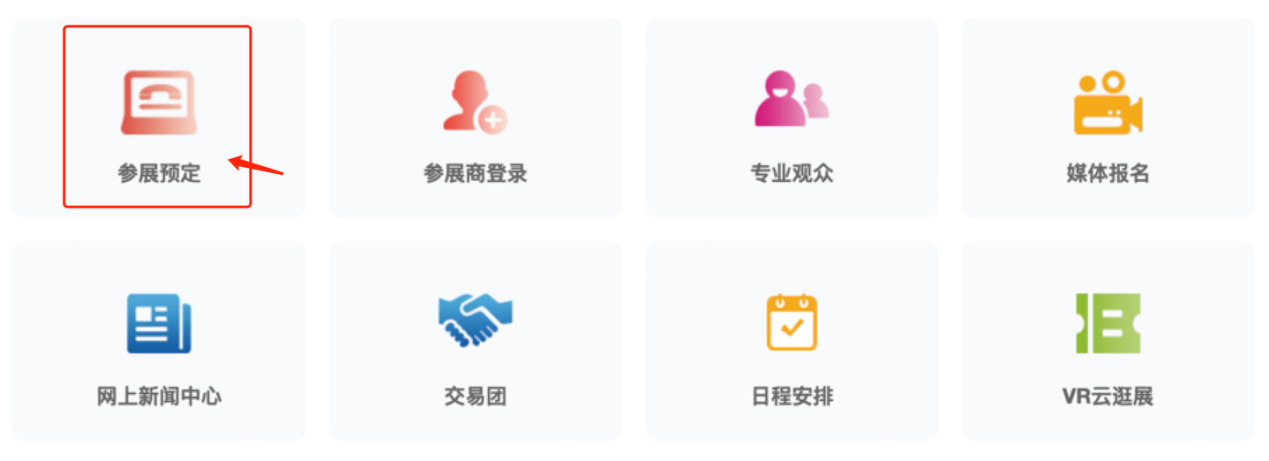Tap the 媒体报名 card

[x=1107, y=120]
